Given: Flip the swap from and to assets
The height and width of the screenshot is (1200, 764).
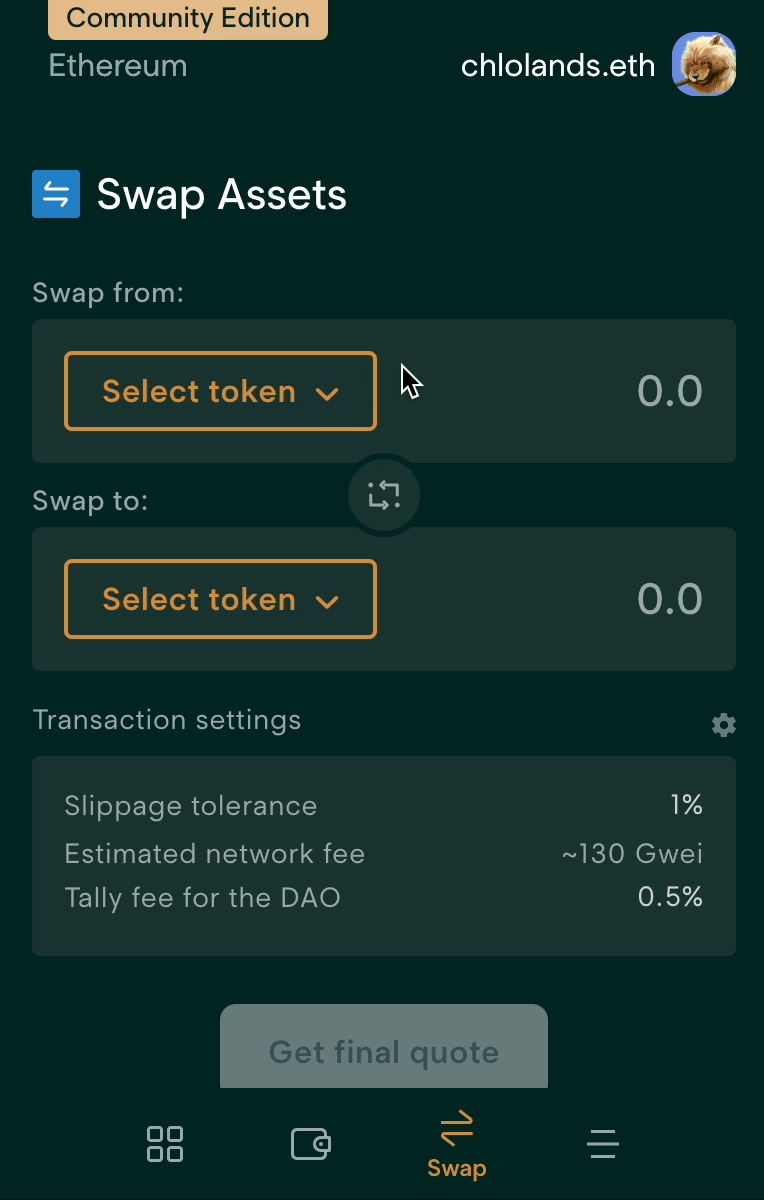Looking at the screenshot, I should (384, 495).
